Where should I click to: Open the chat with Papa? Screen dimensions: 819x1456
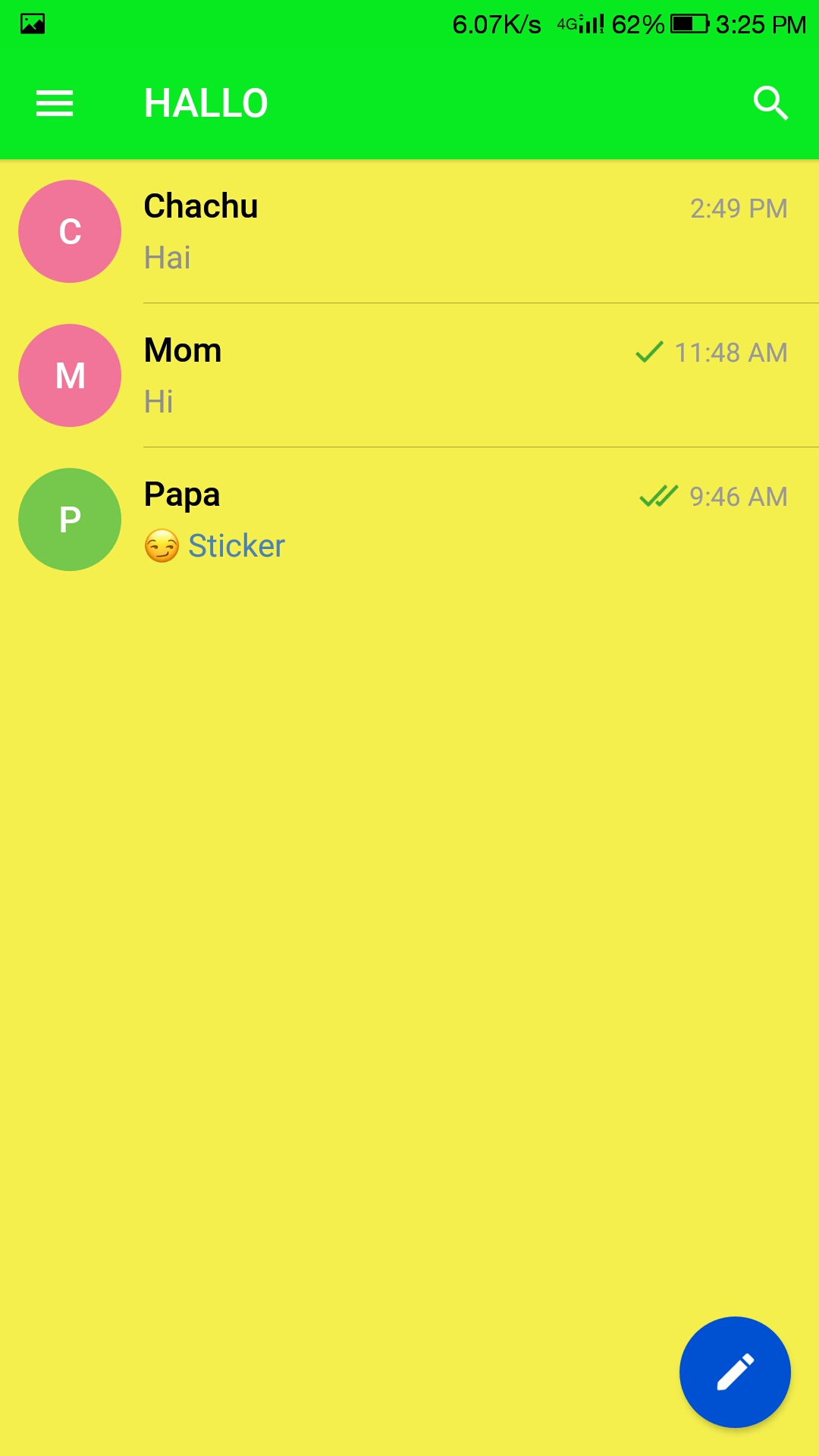coord(409,519)
